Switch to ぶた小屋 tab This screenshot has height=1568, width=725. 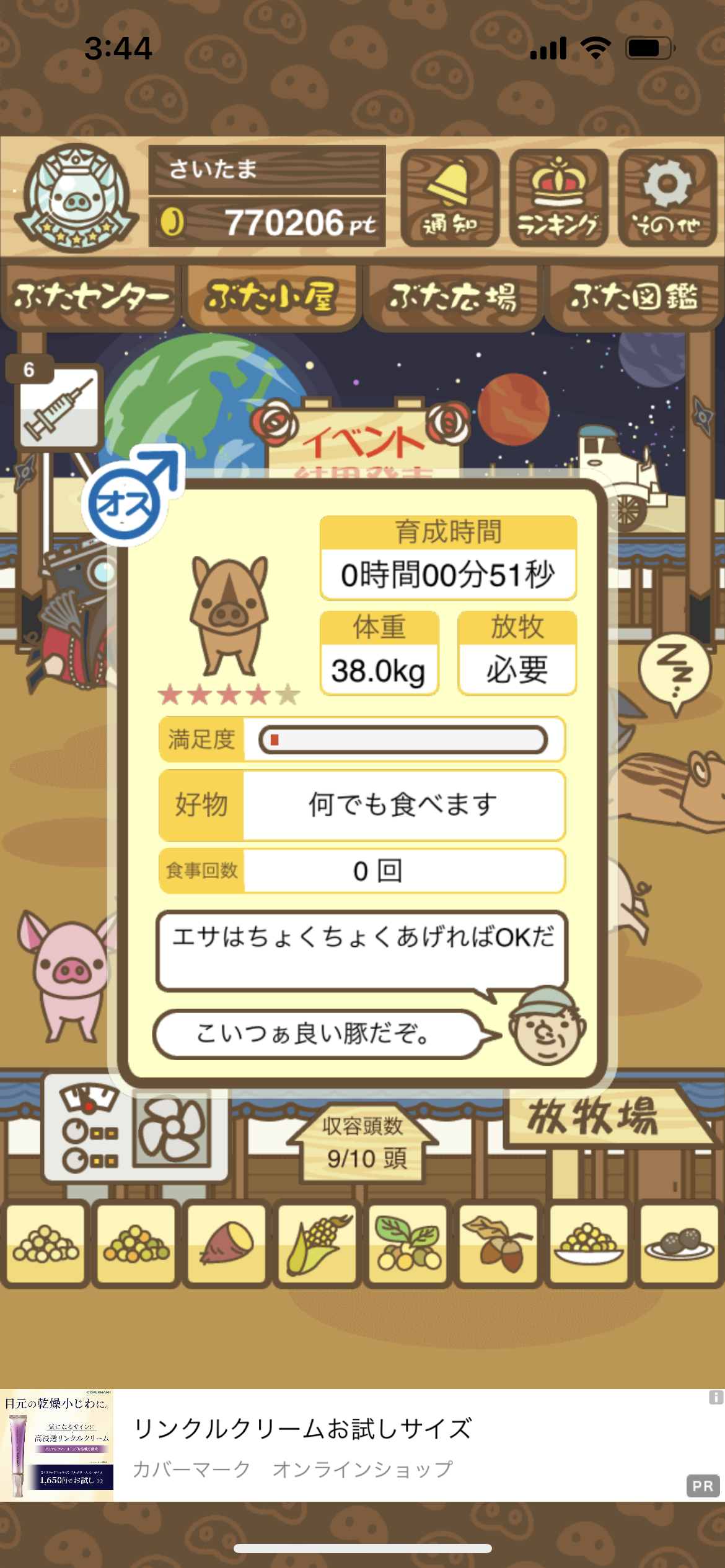(271, 297)
